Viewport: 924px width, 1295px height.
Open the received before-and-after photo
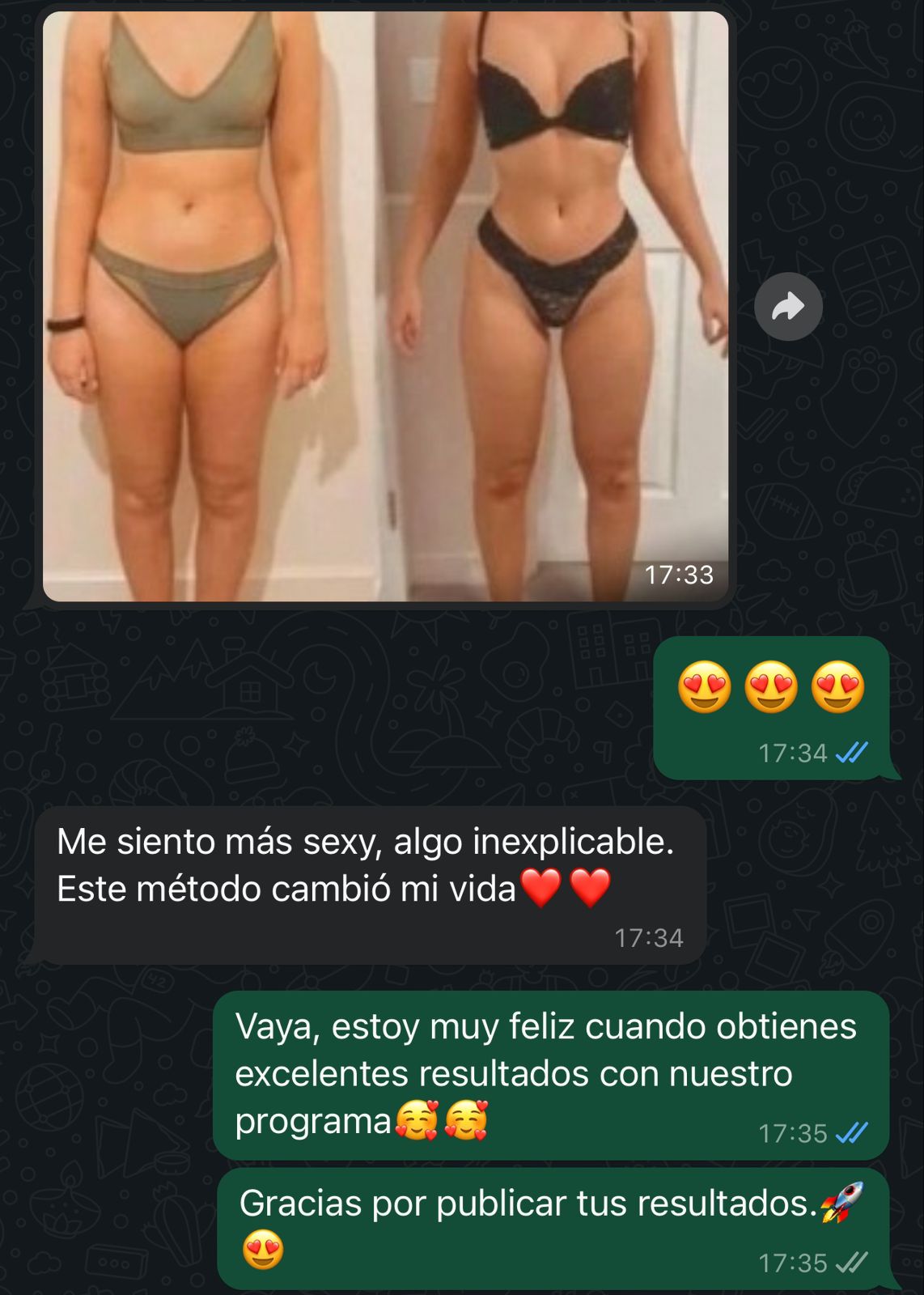[385, 306]
